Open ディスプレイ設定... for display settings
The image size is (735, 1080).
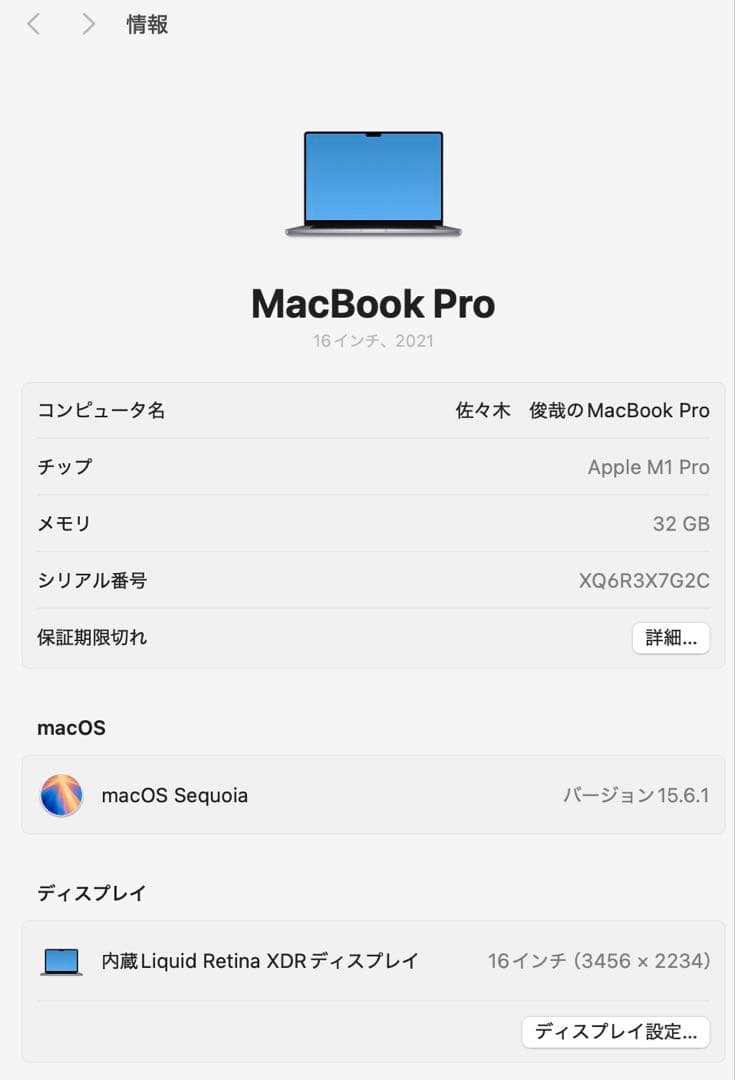[x=616, y=1032]
